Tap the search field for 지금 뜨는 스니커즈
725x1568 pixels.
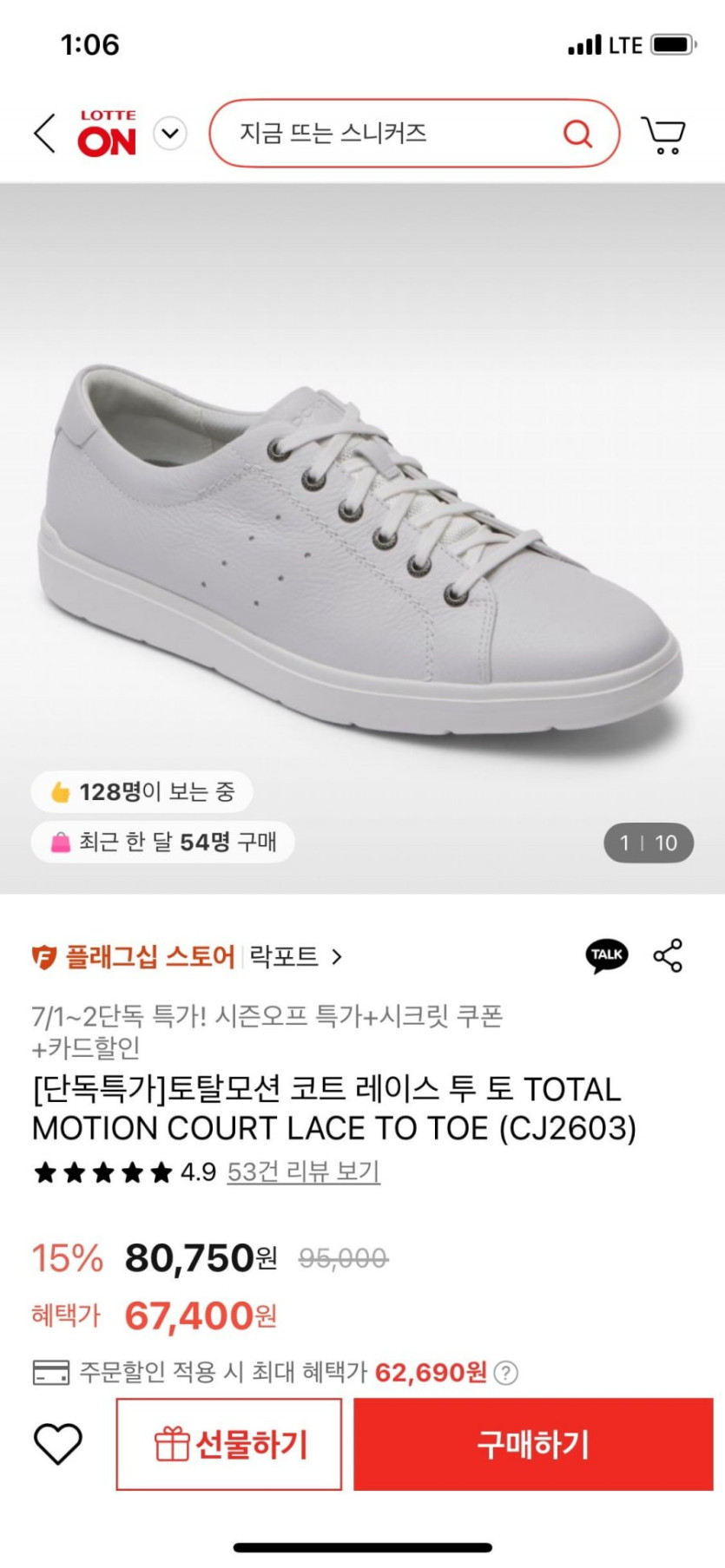click(382, 134)
